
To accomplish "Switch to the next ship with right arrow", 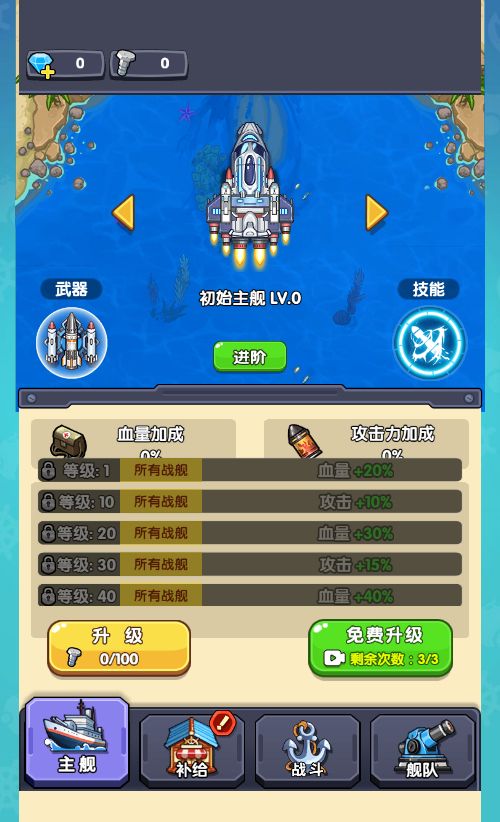I will [376, 212].
